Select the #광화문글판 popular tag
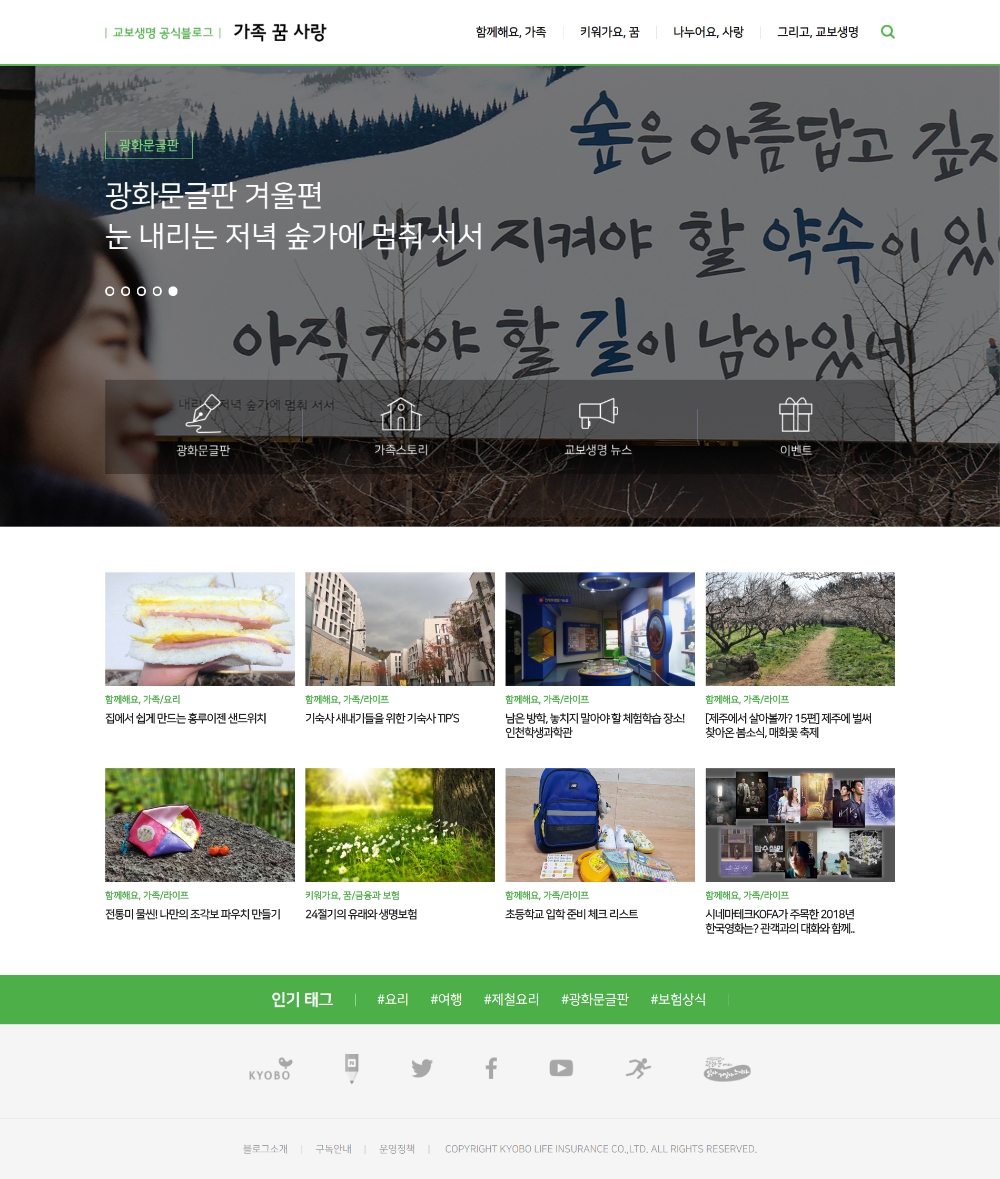Viewport: 1000px width, 1179px height. 595,999
